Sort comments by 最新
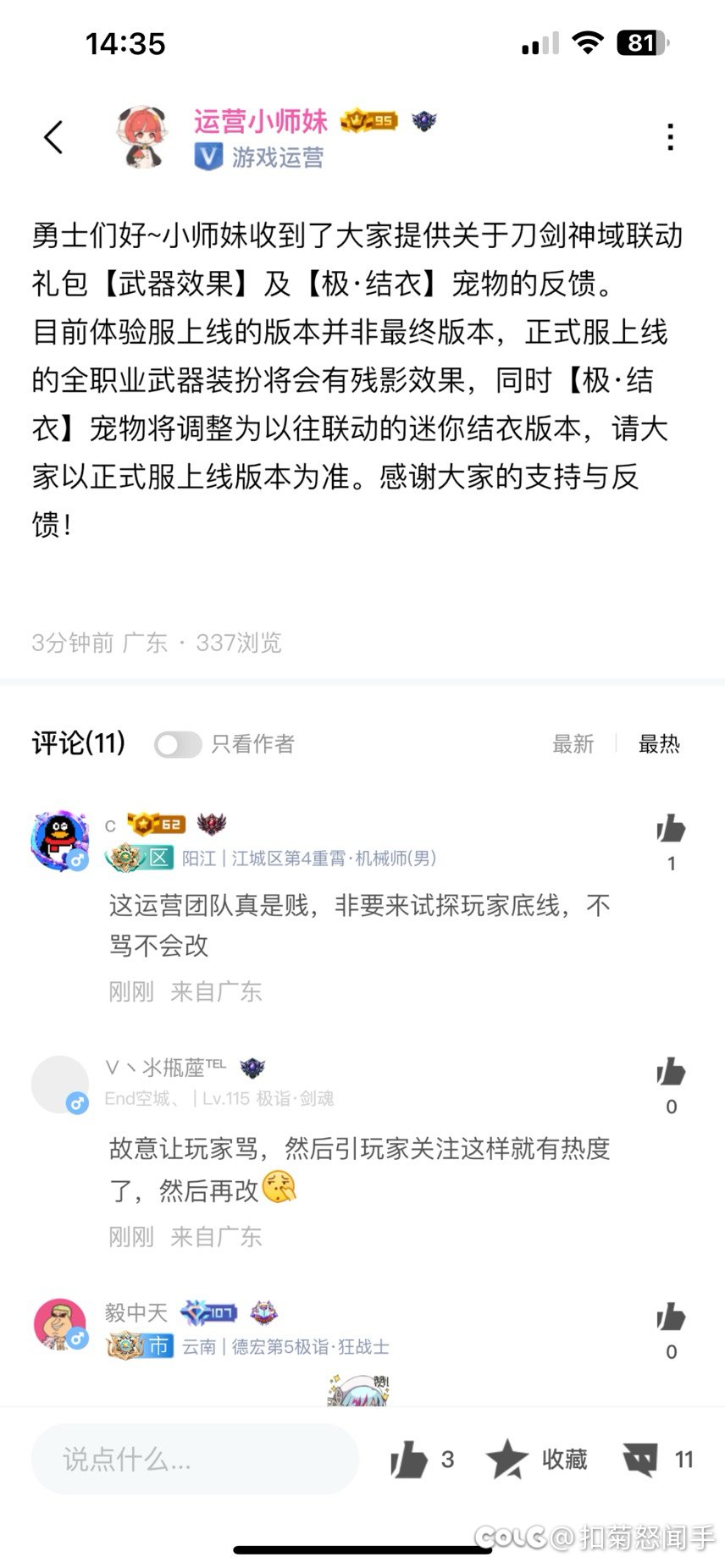 coord(573,744)
